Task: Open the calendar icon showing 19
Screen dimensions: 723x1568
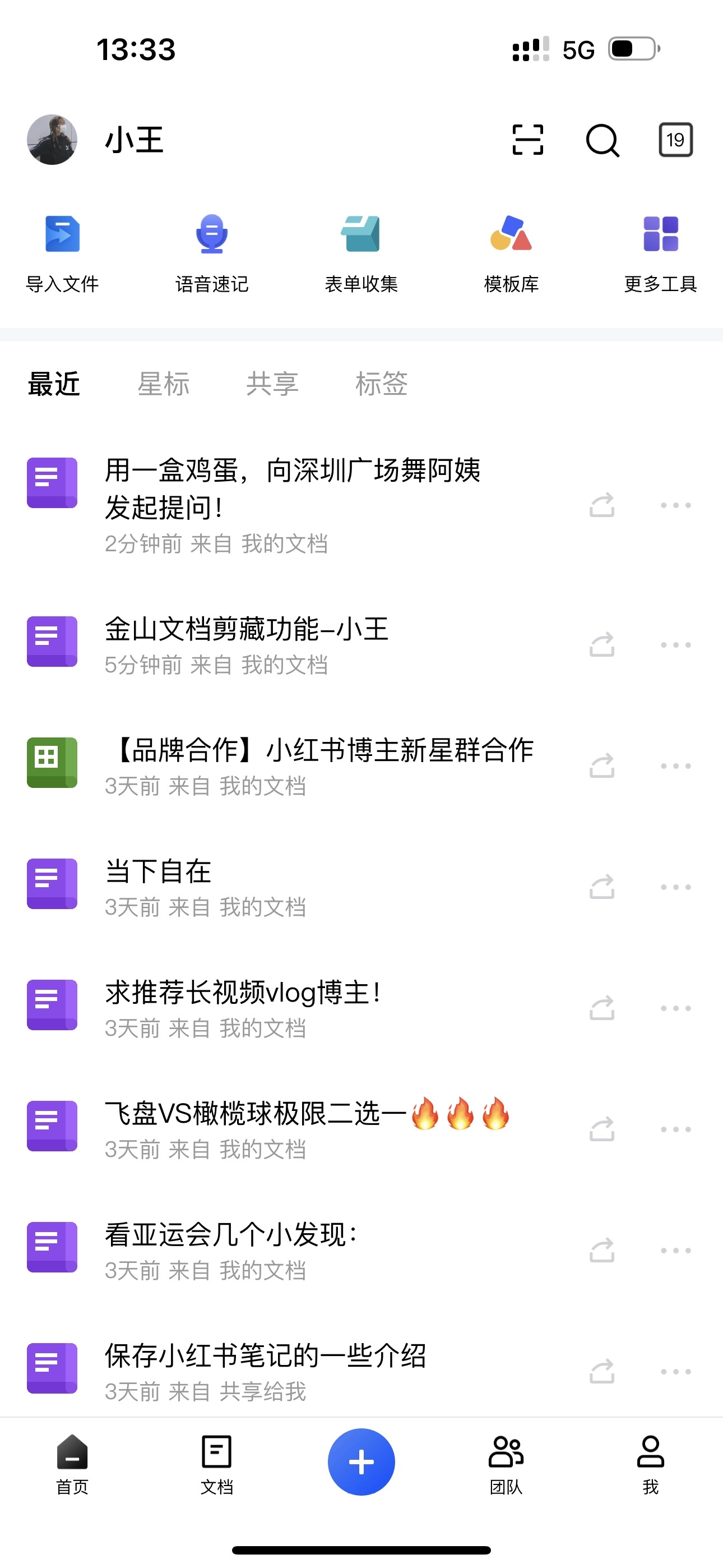Action: 675,140
